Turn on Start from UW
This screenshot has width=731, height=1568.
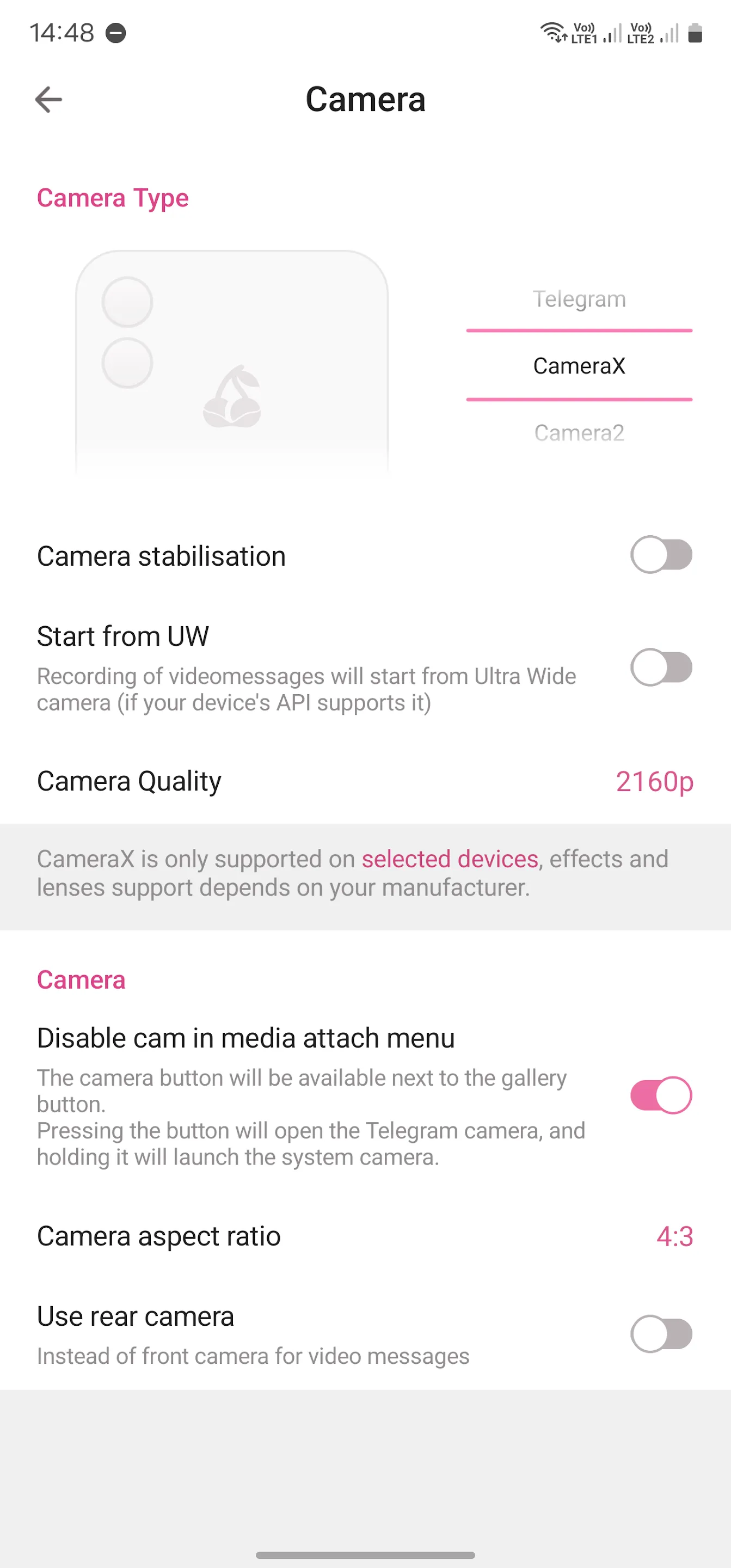point(661,667)
